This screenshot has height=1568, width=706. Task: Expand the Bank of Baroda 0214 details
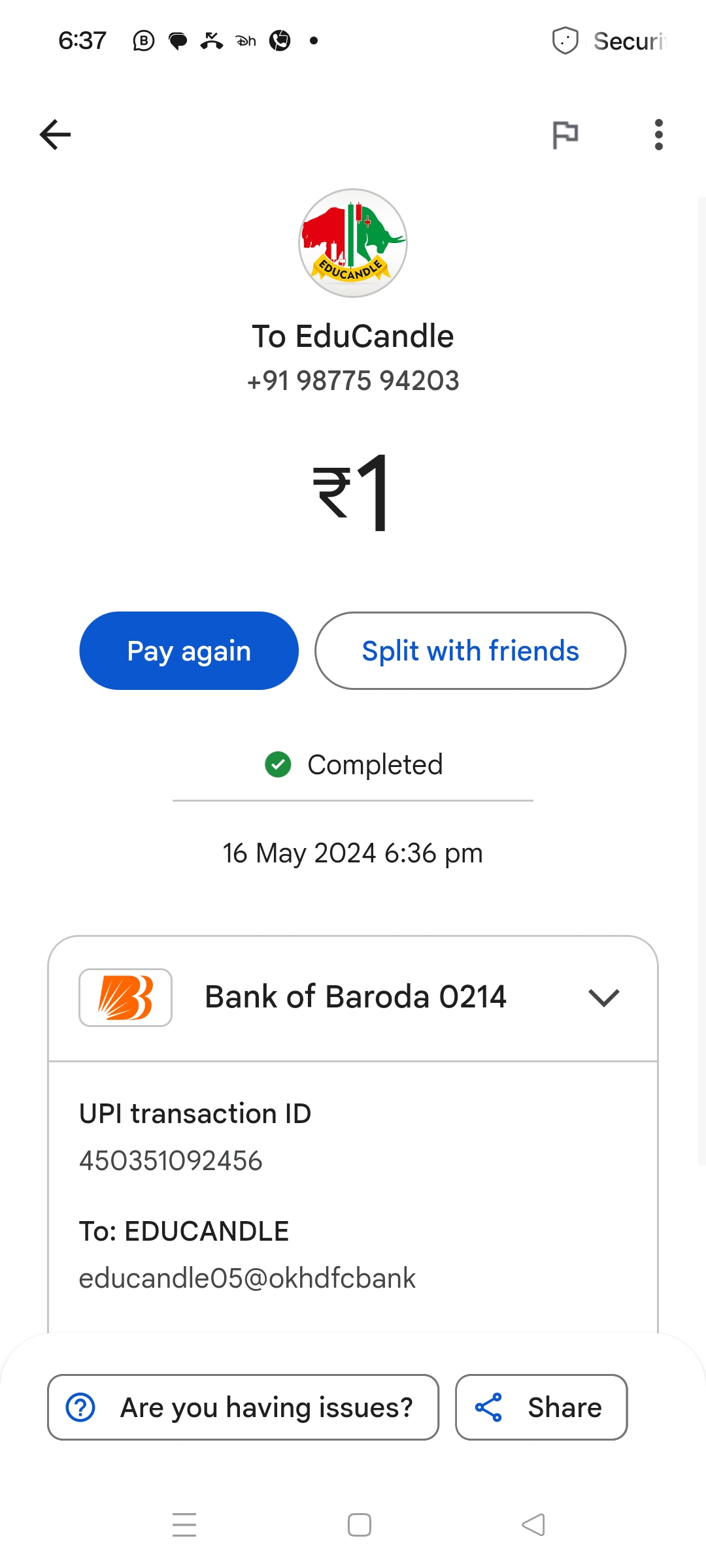pyautogui.click(x=603, y=998)
